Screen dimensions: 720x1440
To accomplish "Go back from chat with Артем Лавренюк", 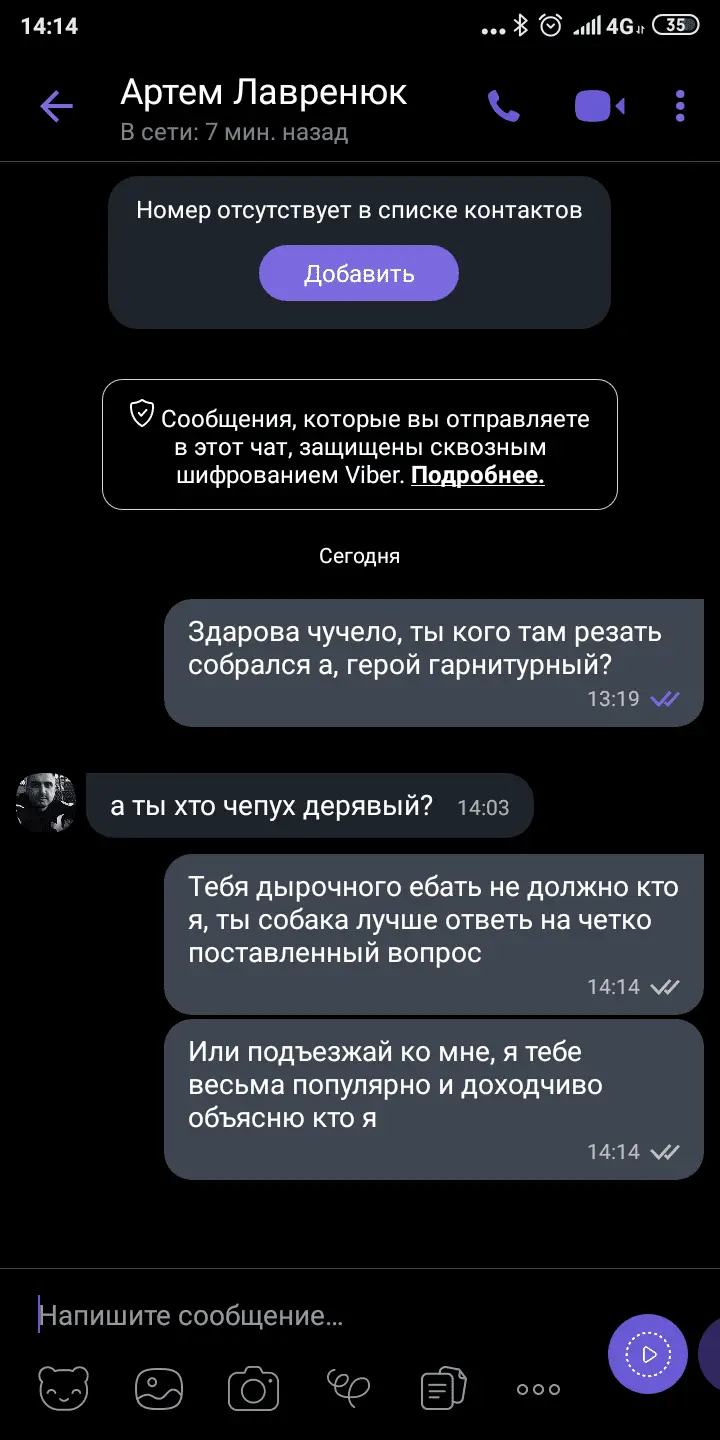I will coord(56,106).
